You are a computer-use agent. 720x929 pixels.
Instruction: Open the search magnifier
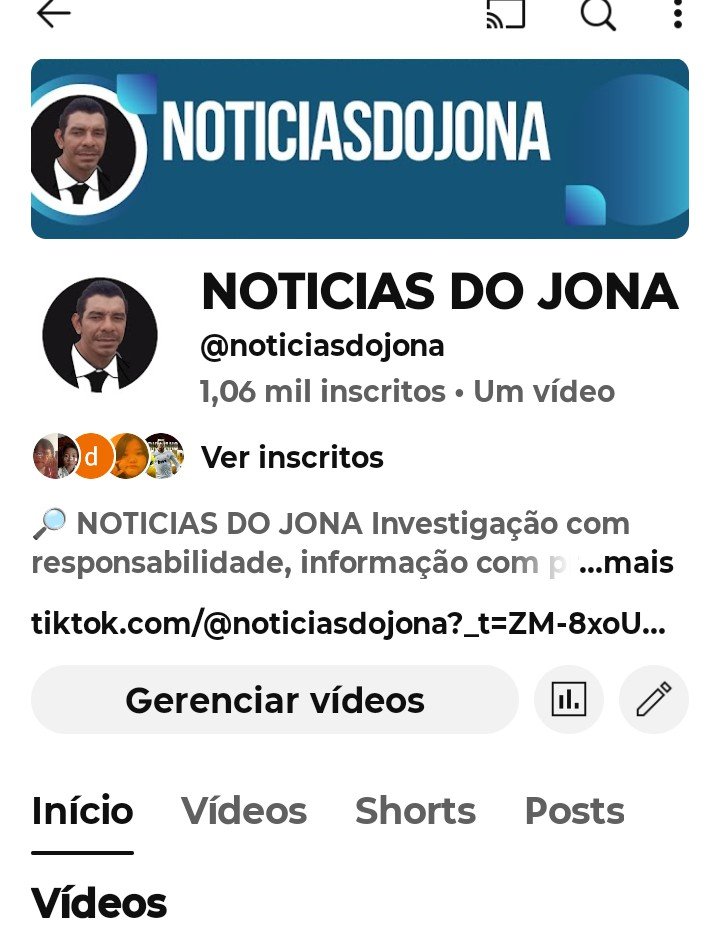597,14
